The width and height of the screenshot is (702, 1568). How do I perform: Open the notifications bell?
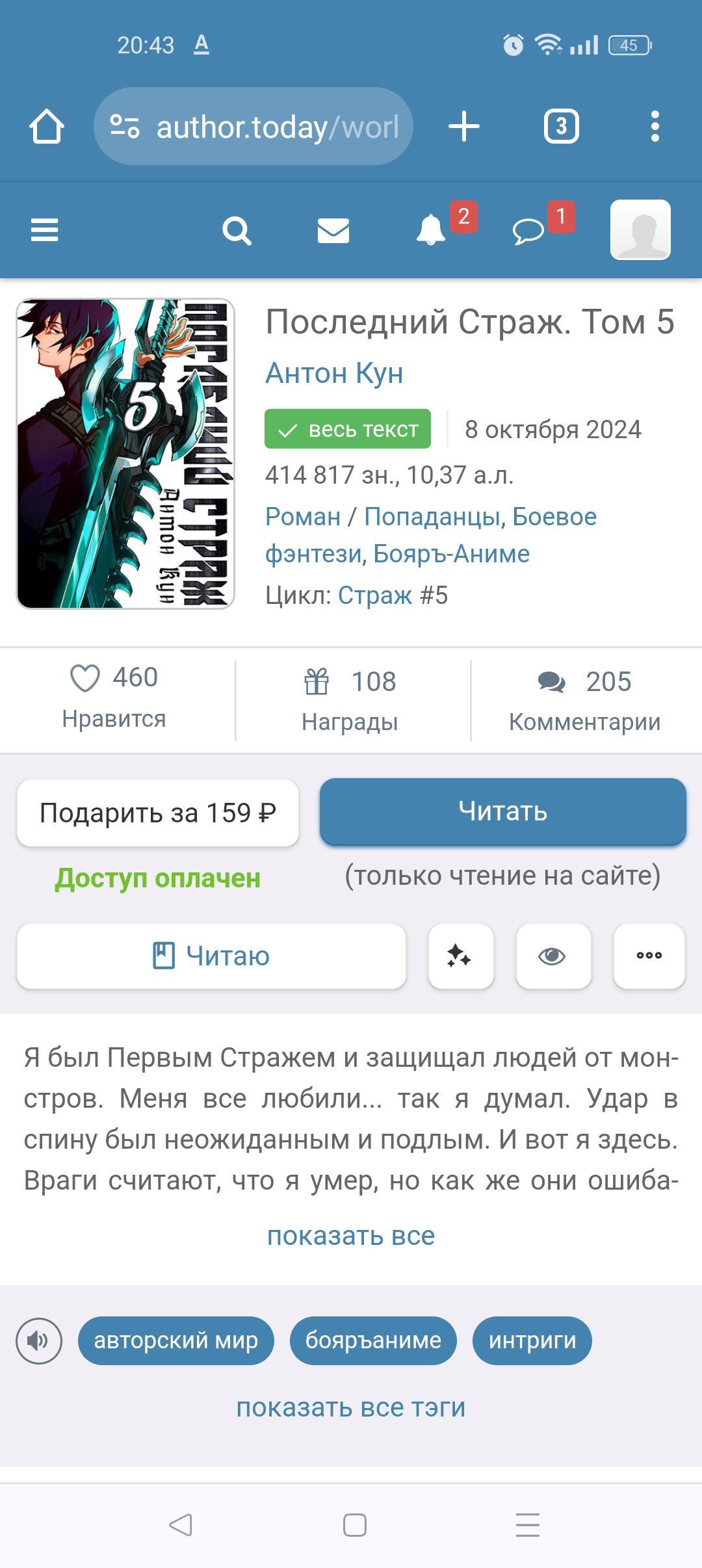(431, 230)
